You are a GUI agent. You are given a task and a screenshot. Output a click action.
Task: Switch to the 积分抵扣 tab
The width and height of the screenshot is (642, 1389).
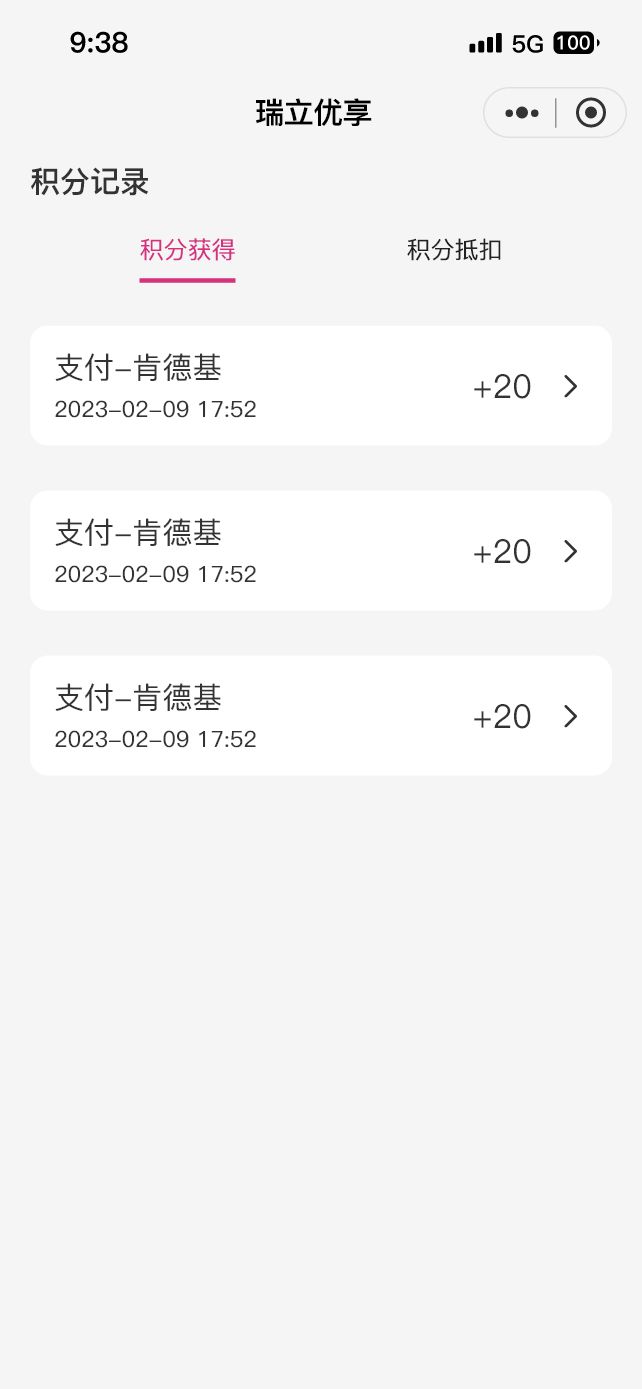[x=454, y=250]
